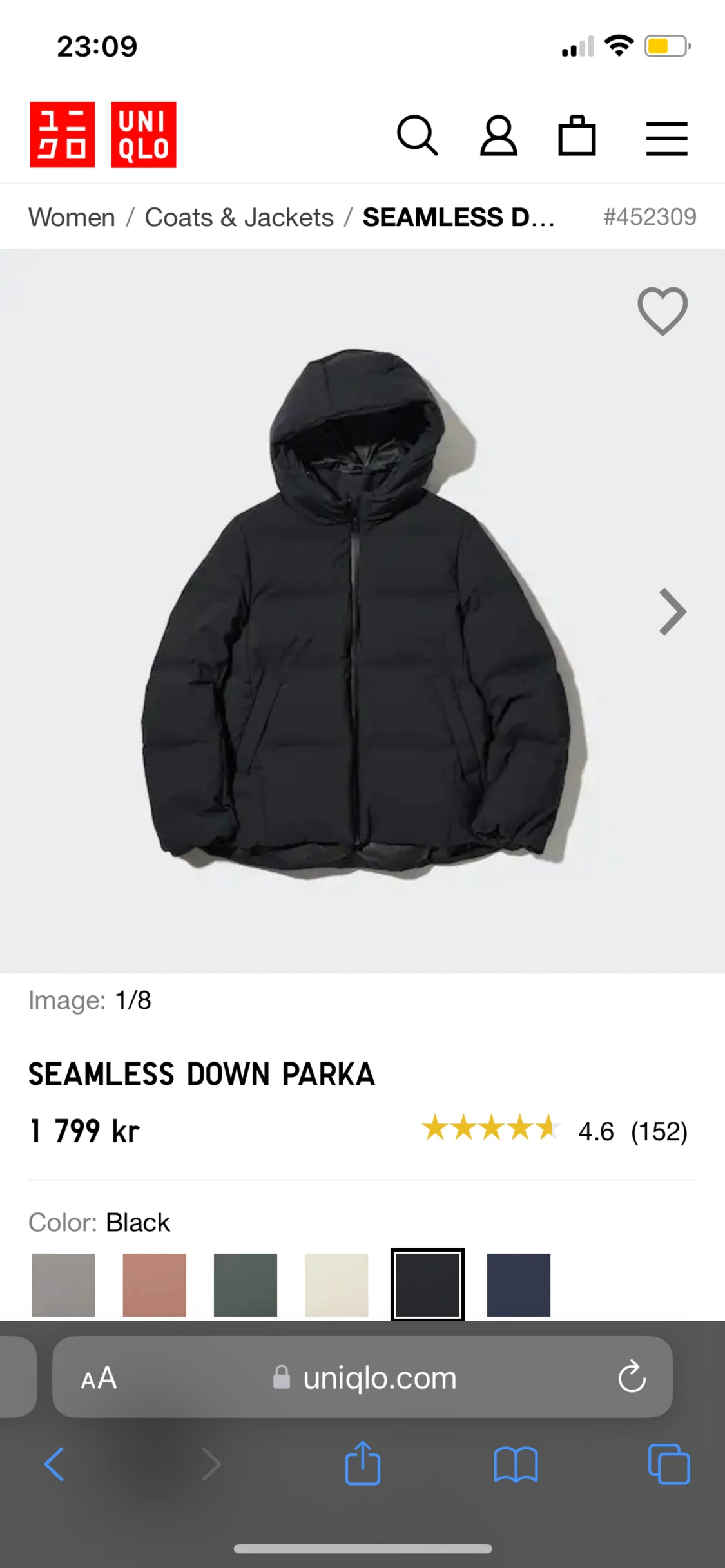Pick the off-white color swatch
Image resolution: width=725 pixels, height=1568 pixels.
[336, 1285]
